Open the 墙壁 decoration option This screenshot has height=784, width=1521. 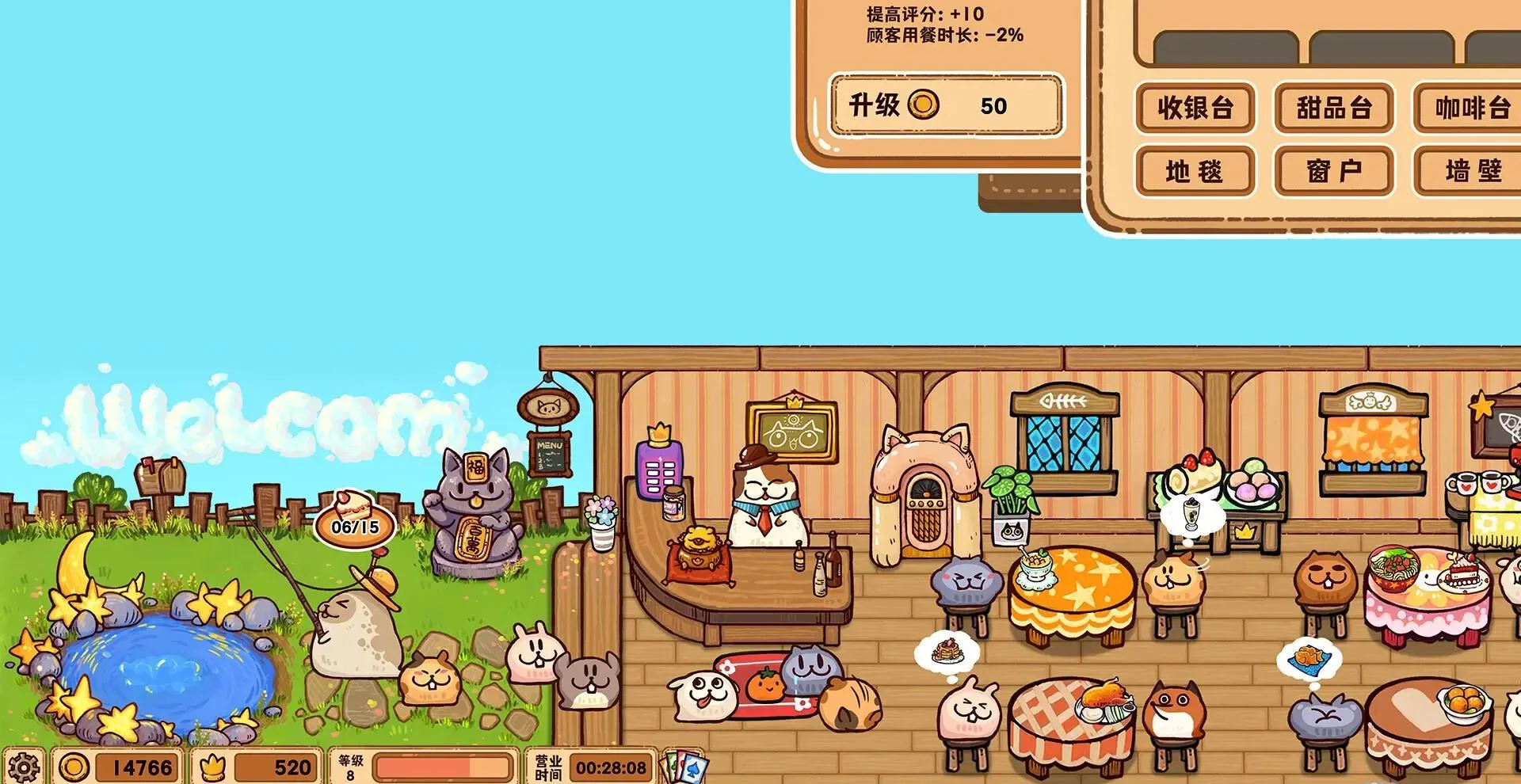[1471, 171]
